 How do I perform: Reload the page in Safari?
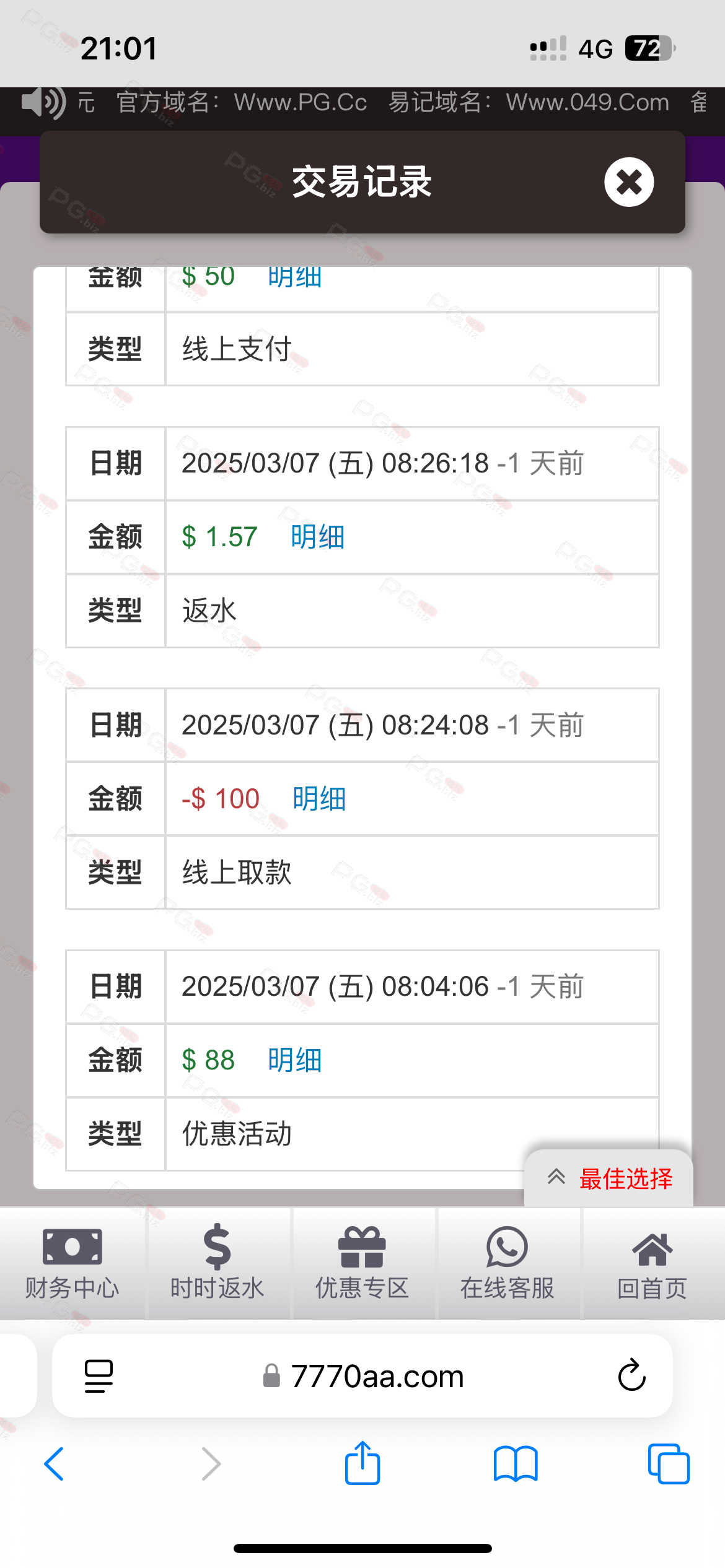click(x=632, y=1375)
